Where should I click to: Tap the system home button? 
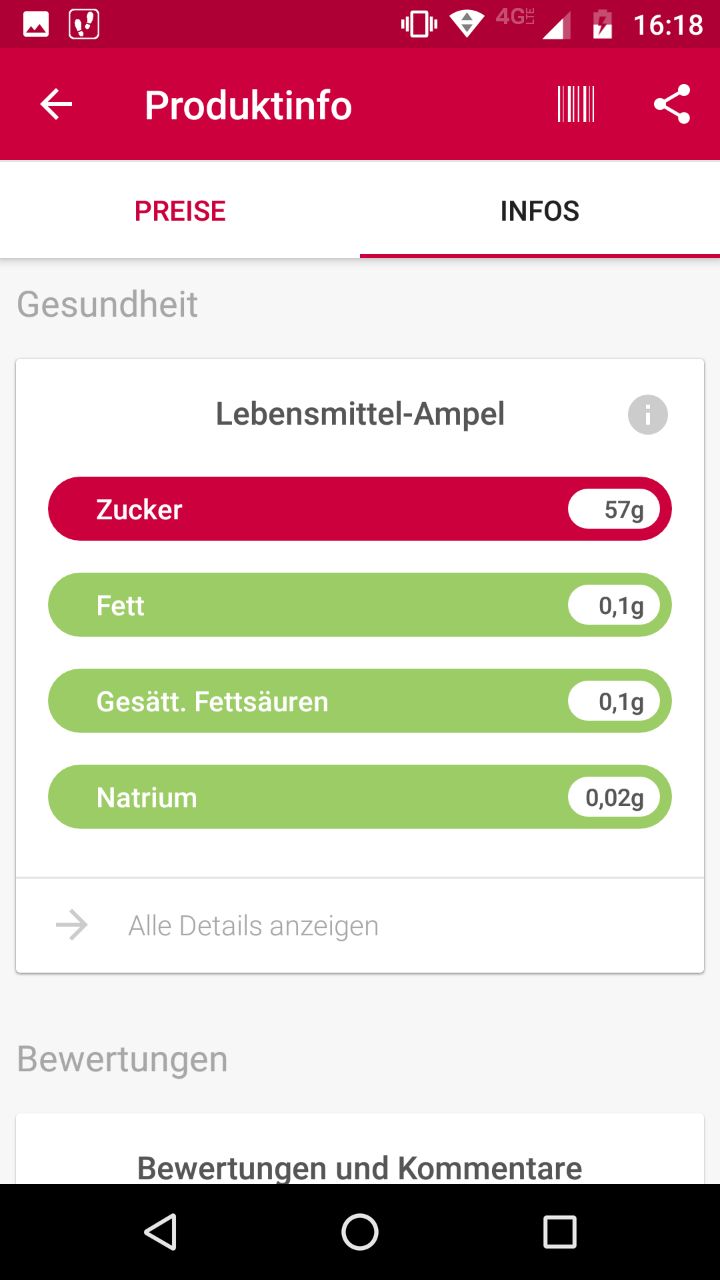tap(360, 1232)
